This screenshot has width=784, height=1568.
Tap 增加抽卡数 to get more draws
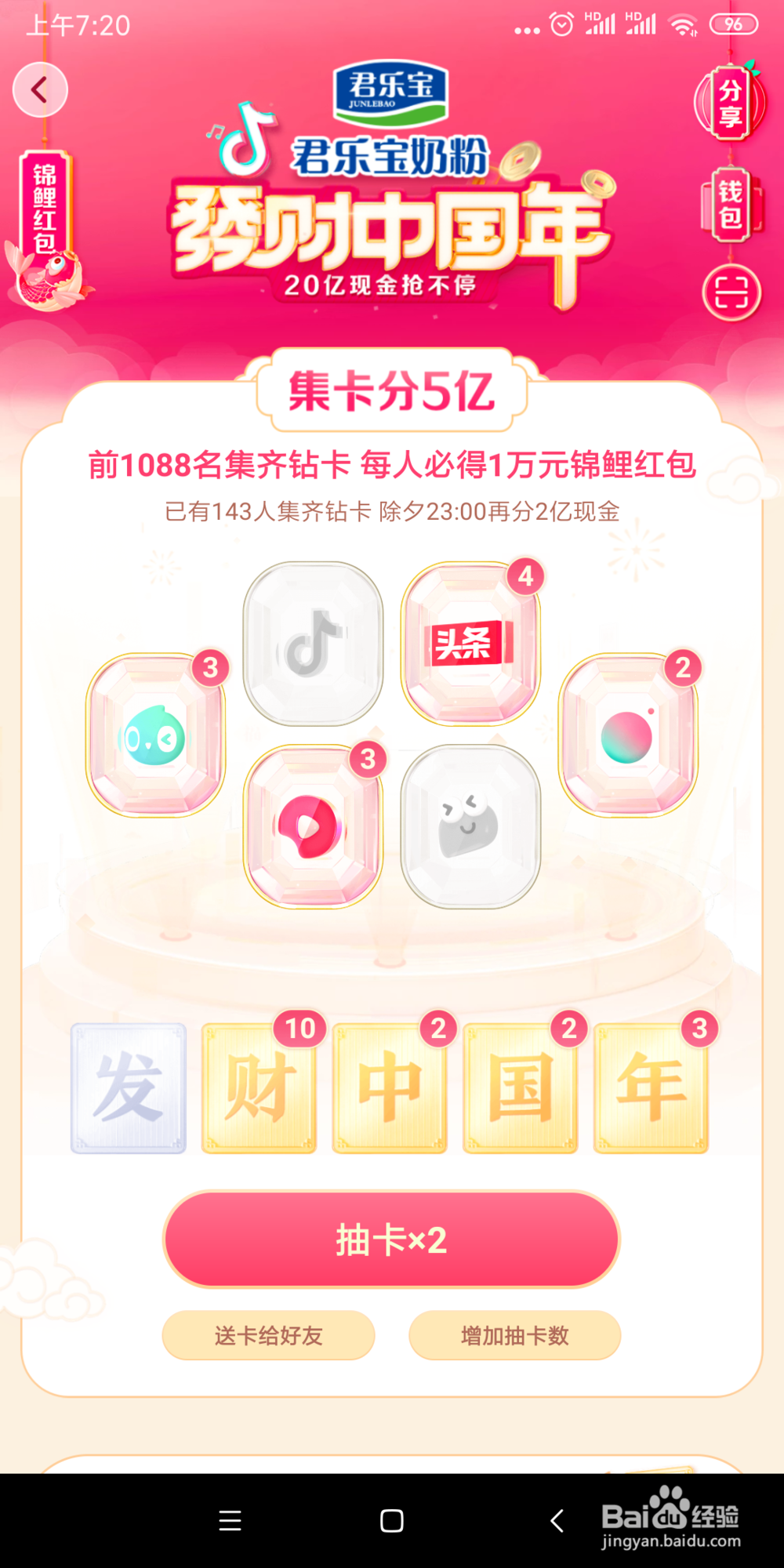514,1335
